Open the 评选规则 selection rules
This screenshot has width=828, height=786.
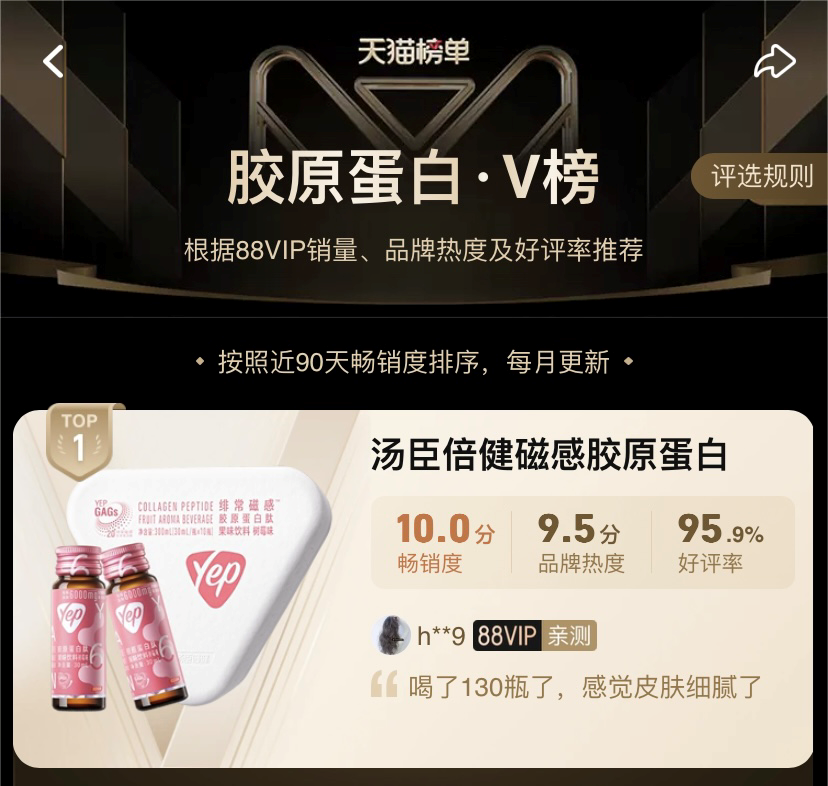pyautogui.click(x=762, y=177)
